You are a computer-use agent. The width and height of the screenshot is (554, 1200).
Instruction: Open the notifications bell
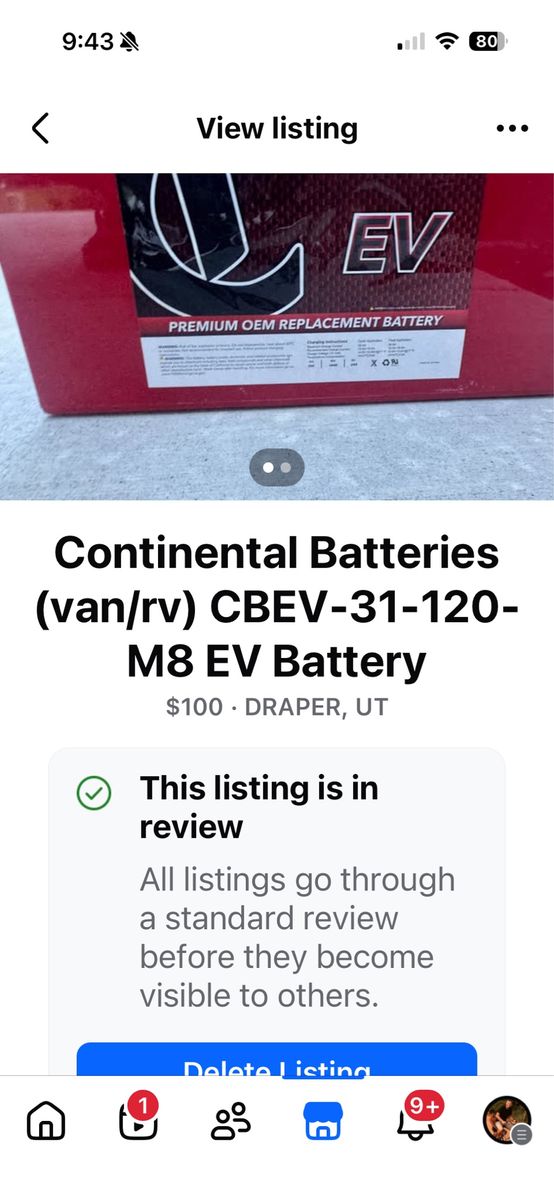(416, 1120)
